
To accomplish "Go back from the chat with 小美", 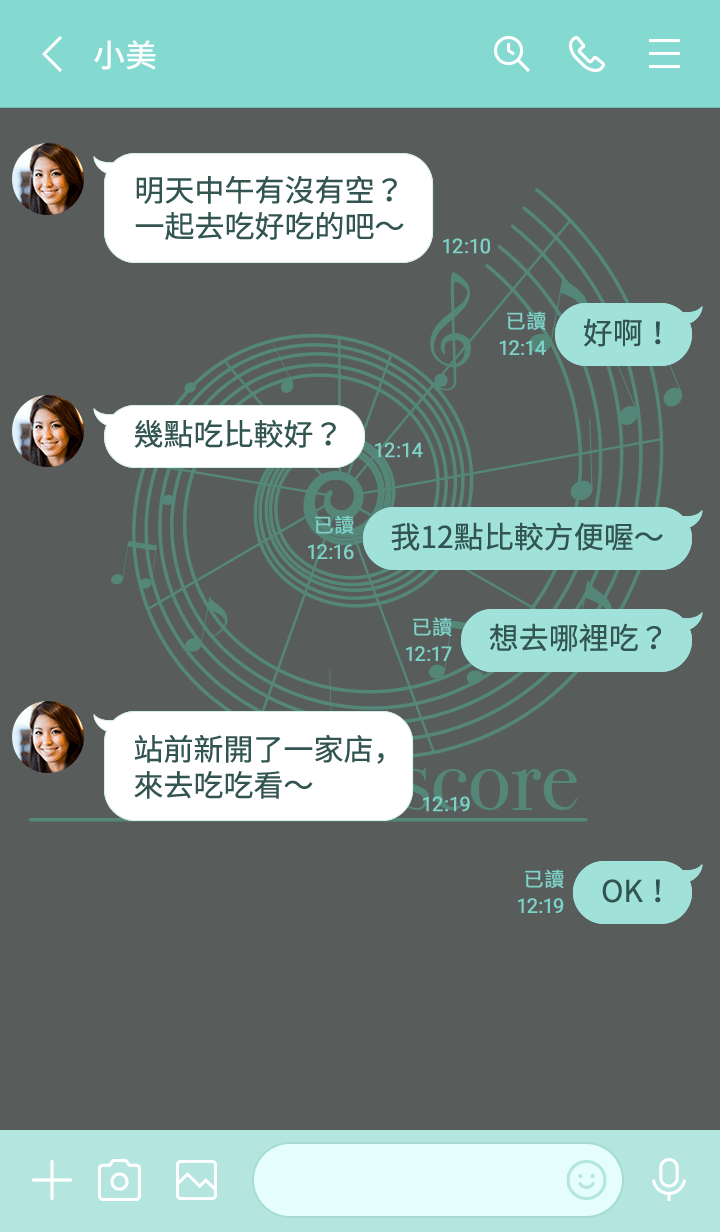I will 52,54.
